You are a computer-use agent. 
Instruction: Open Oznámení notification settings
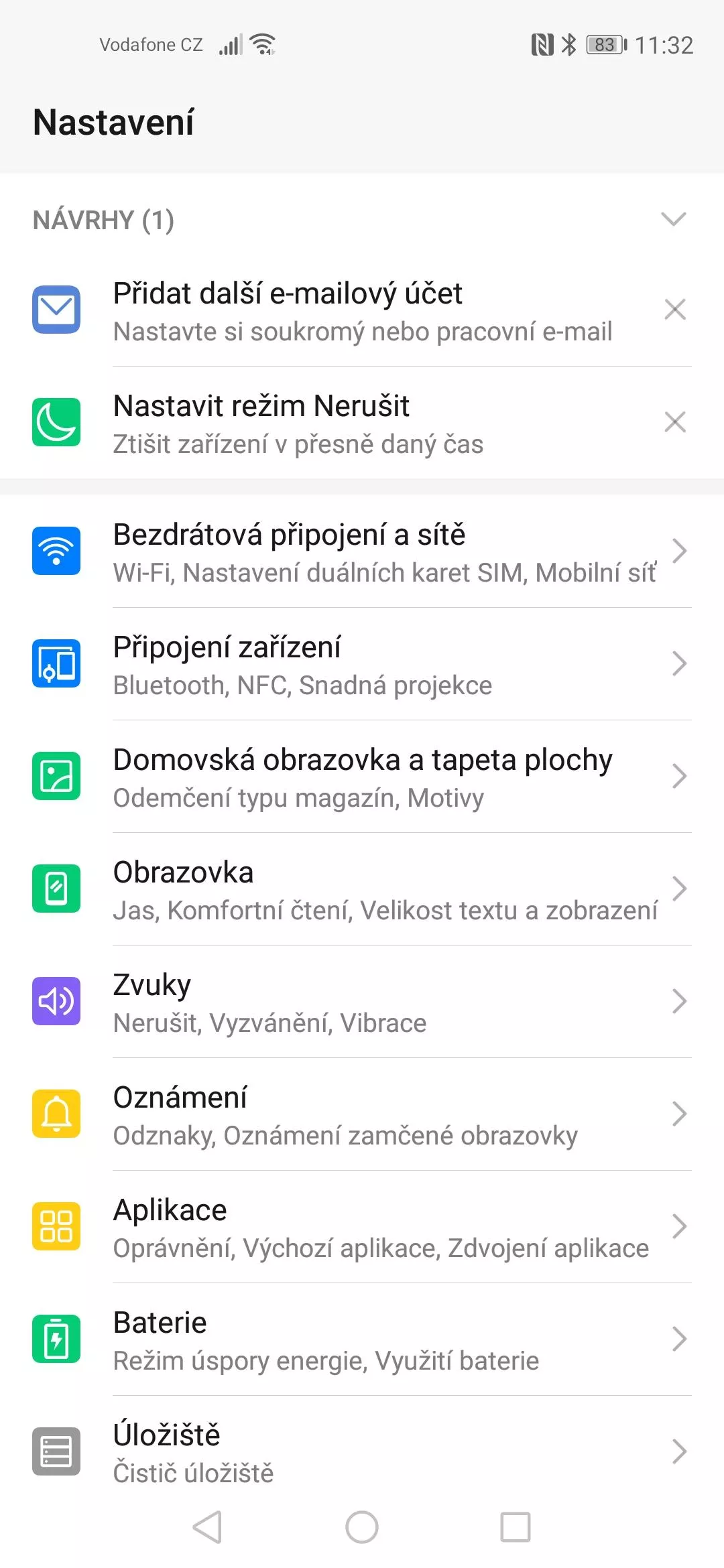pyautogui.click(x=362, y=1114)
